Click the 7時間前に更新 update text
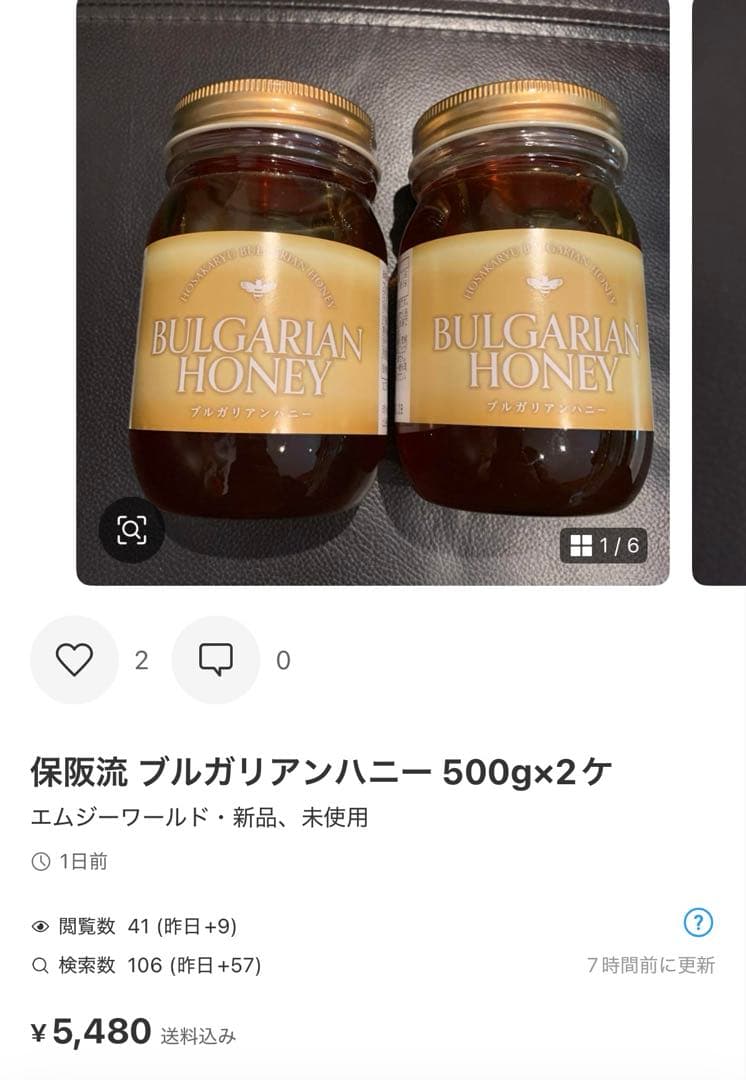The width and height of the screenshot is (746, 1080). pyautogui.click(x=650, y=966)
